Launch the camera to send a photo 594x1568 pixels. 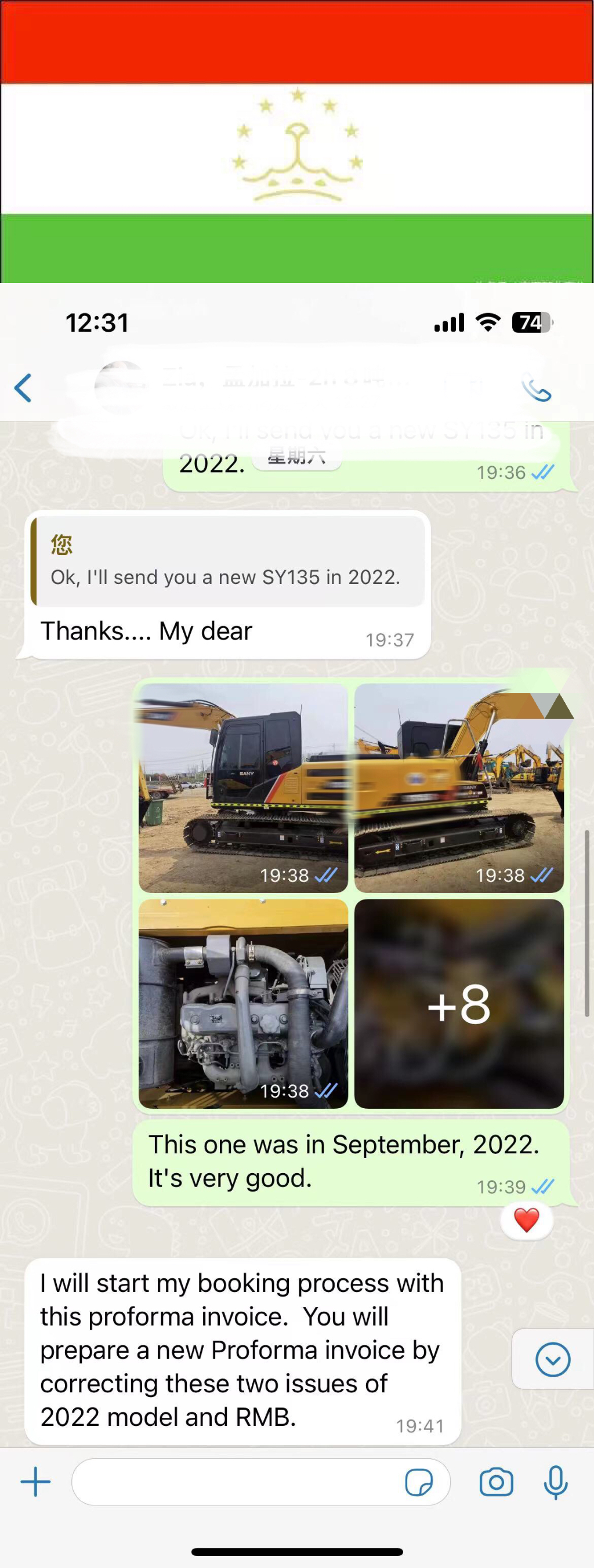point(497,1482)
